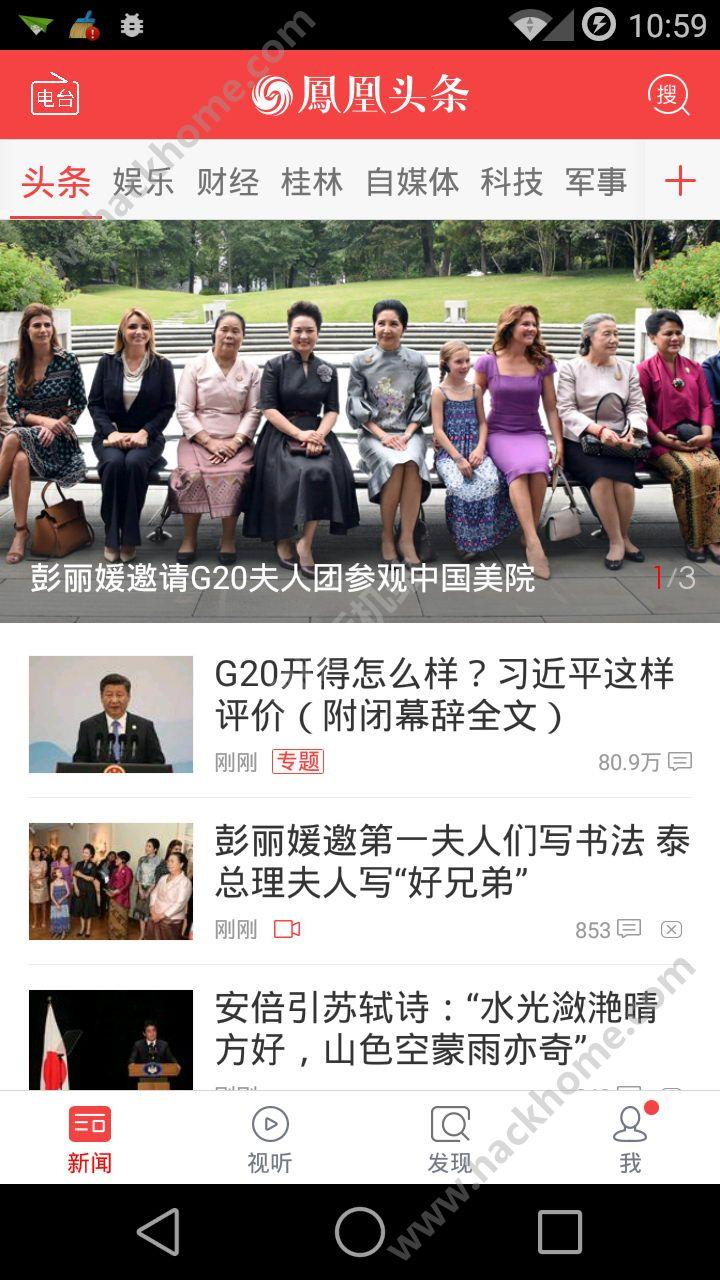
Task: Switch to the 视听 tab
Action: coord(270,1139)
